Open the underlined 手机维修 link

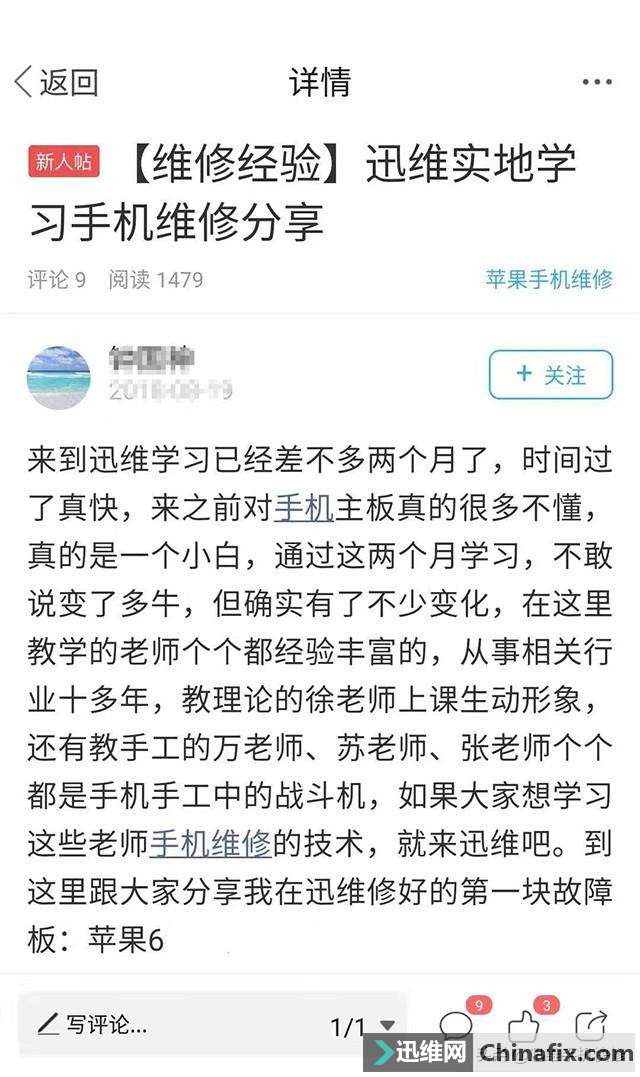pyautogui.click(x=211, y=845)
